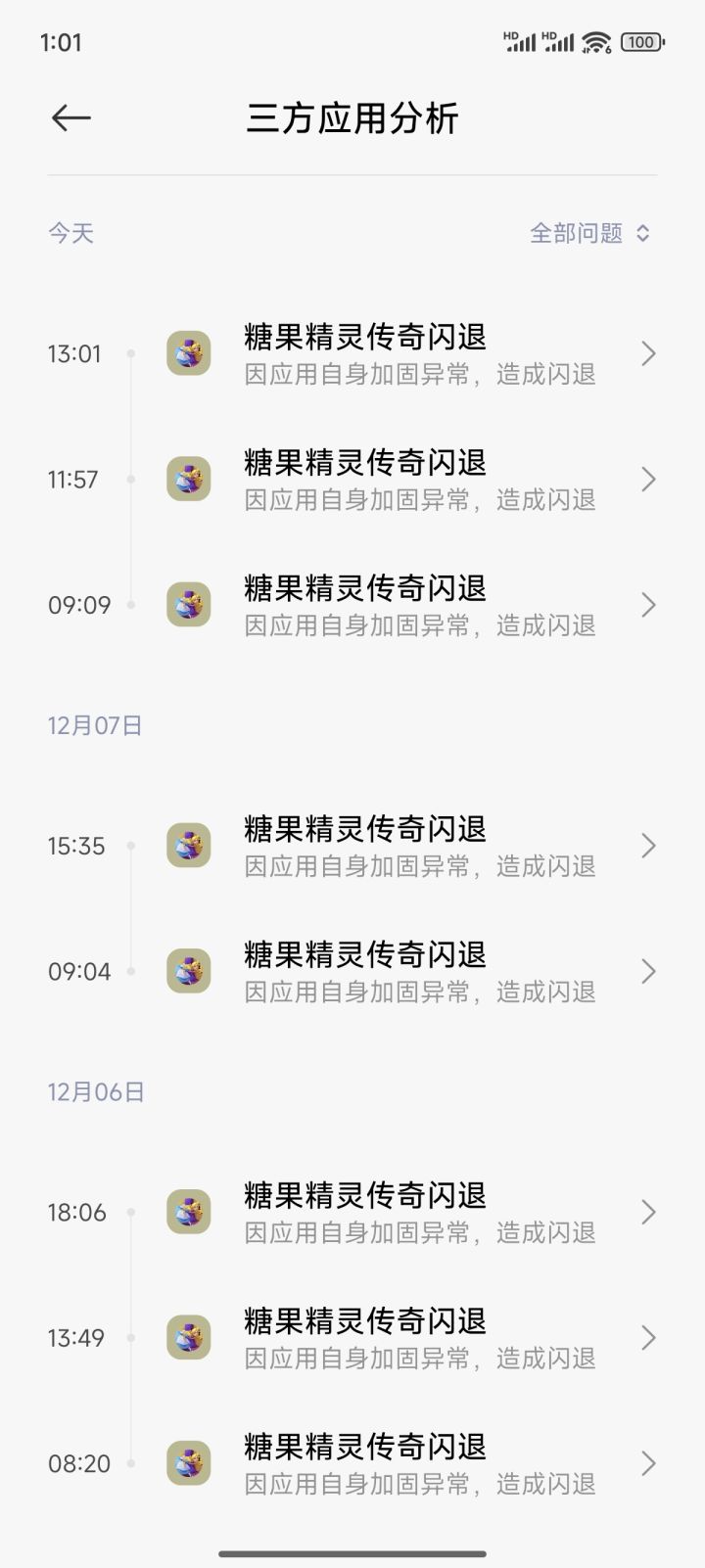705x1568 pixels.
Task: Expand details of the 13:01 crash via chevron
Action: [x=648, y=354]
